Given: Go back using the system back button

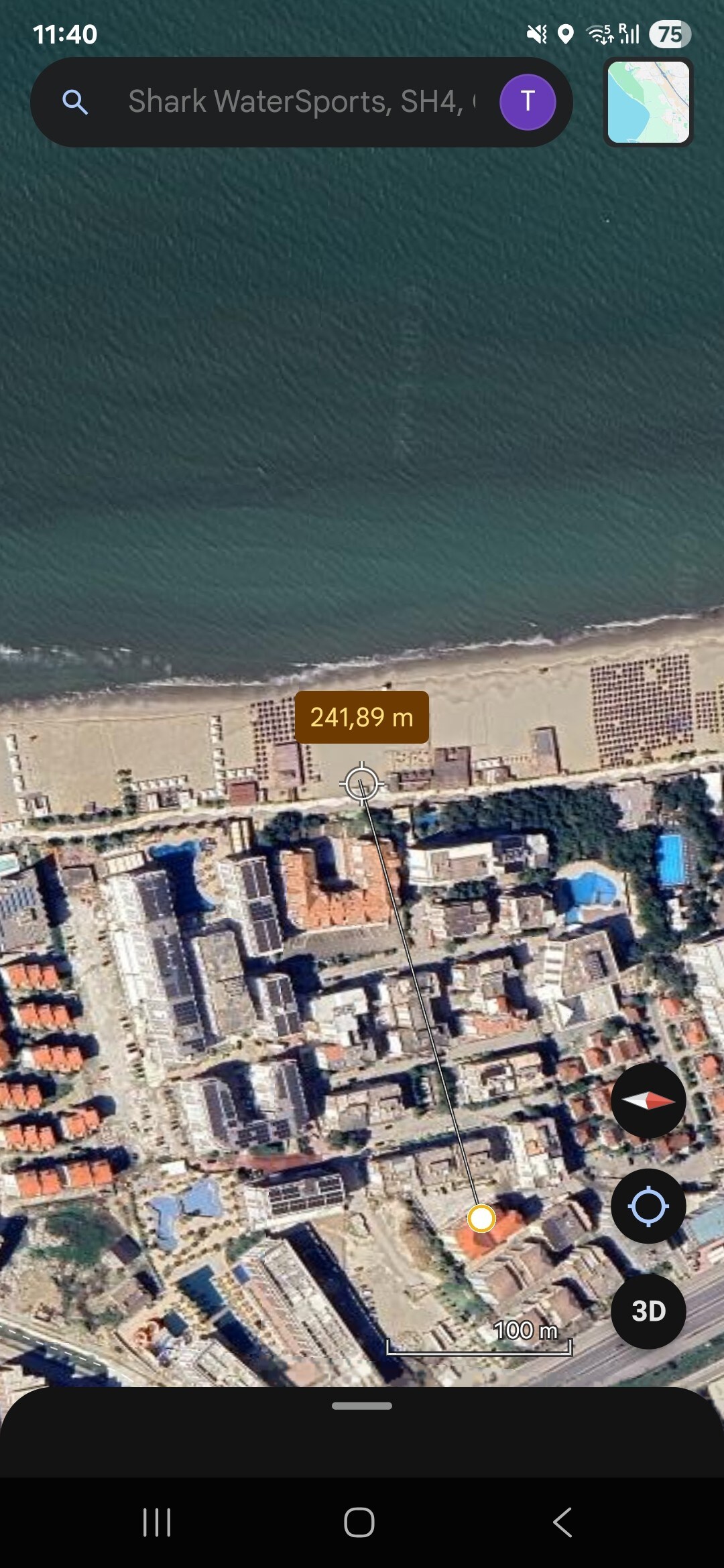Looking at the screenshot, I should click(562, 1522).
